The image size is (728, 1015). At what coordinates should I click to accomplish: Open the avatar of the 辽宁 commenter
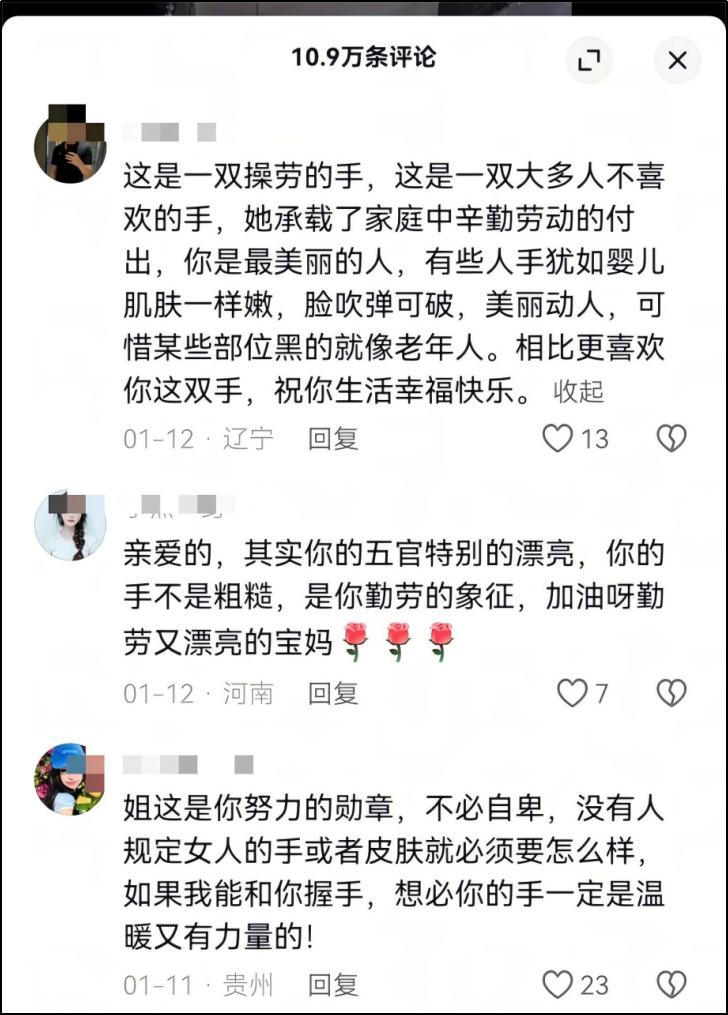coord(70,147)
